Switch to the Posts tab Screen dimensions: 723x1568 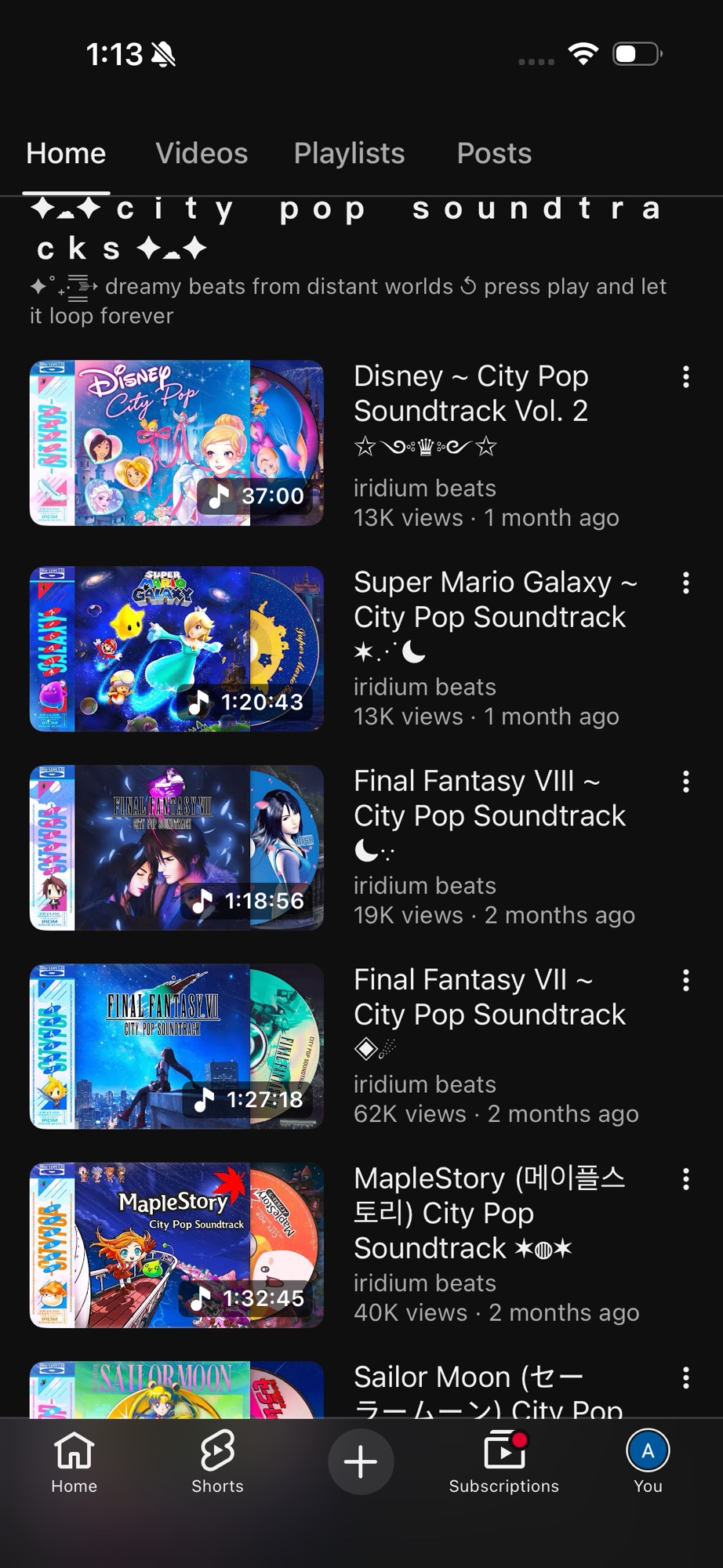click(x=494, y=154)
